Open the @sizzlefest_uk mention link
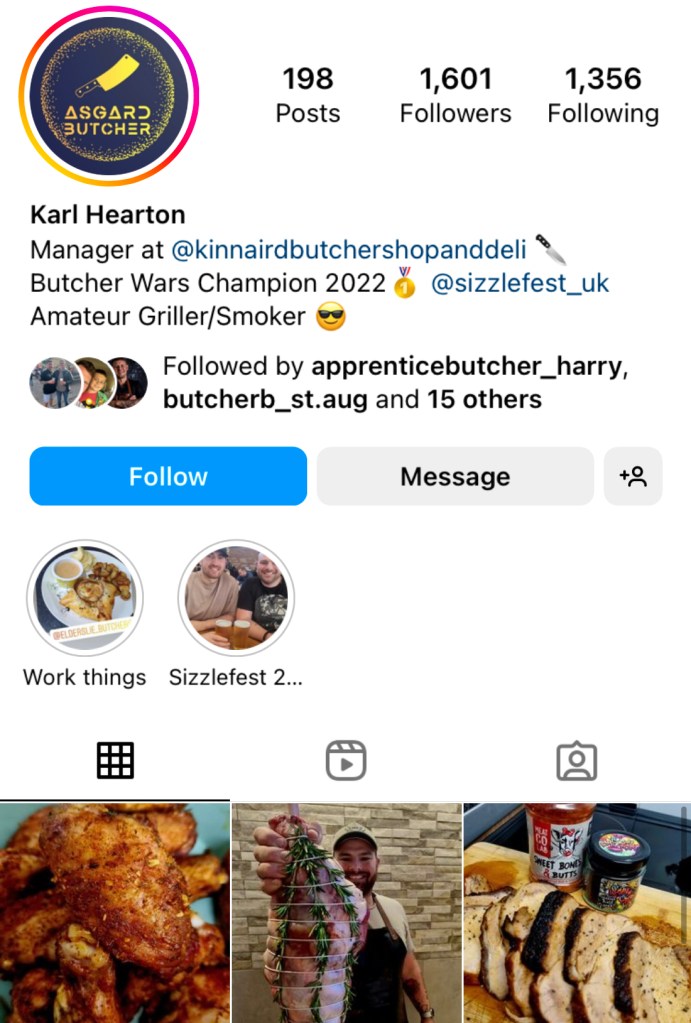The height and width of the screenshot is (1023, 691). pyautogui.click(x=520, y=283)
